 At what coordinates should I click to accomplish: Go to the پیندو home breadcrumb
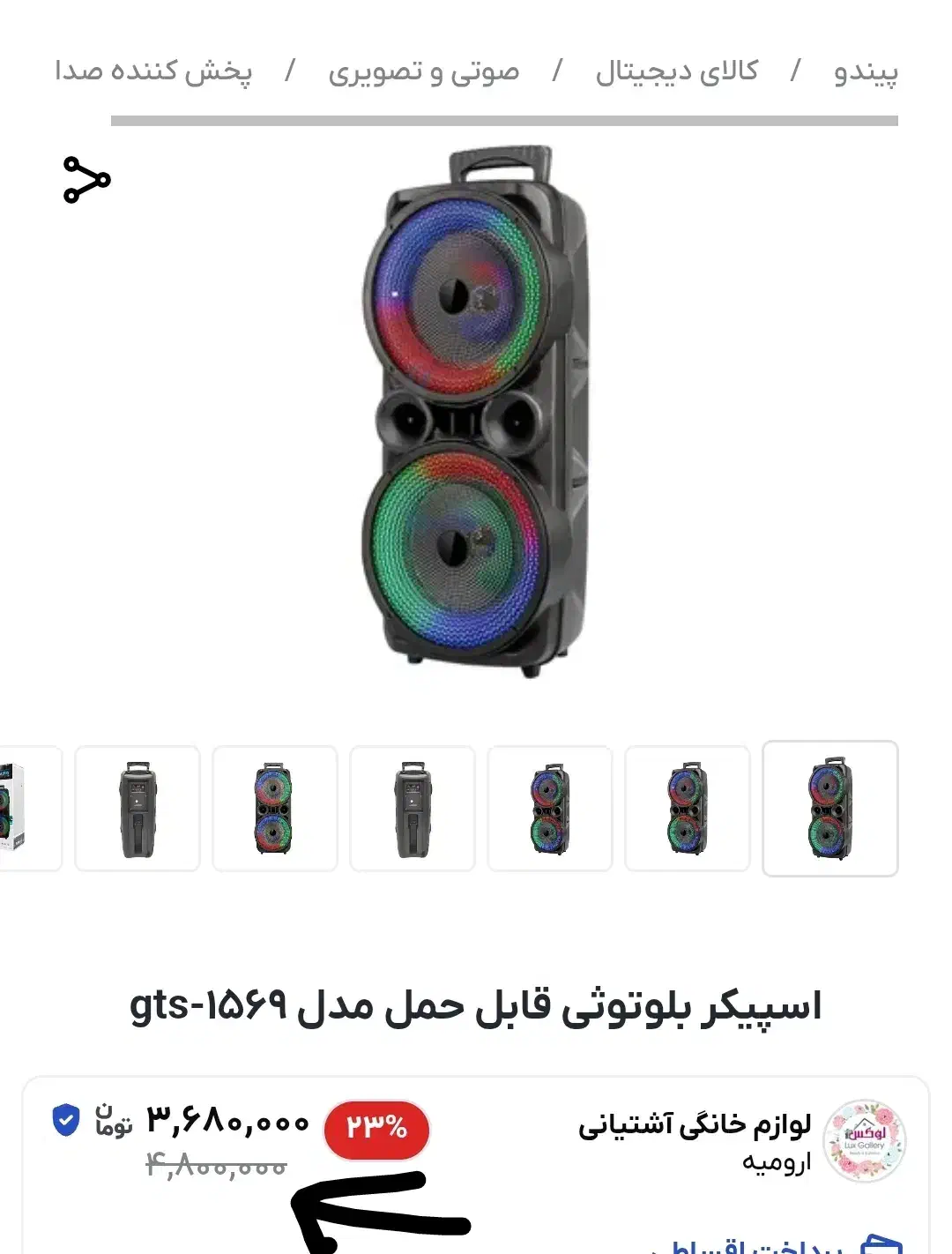click(866, 71)
